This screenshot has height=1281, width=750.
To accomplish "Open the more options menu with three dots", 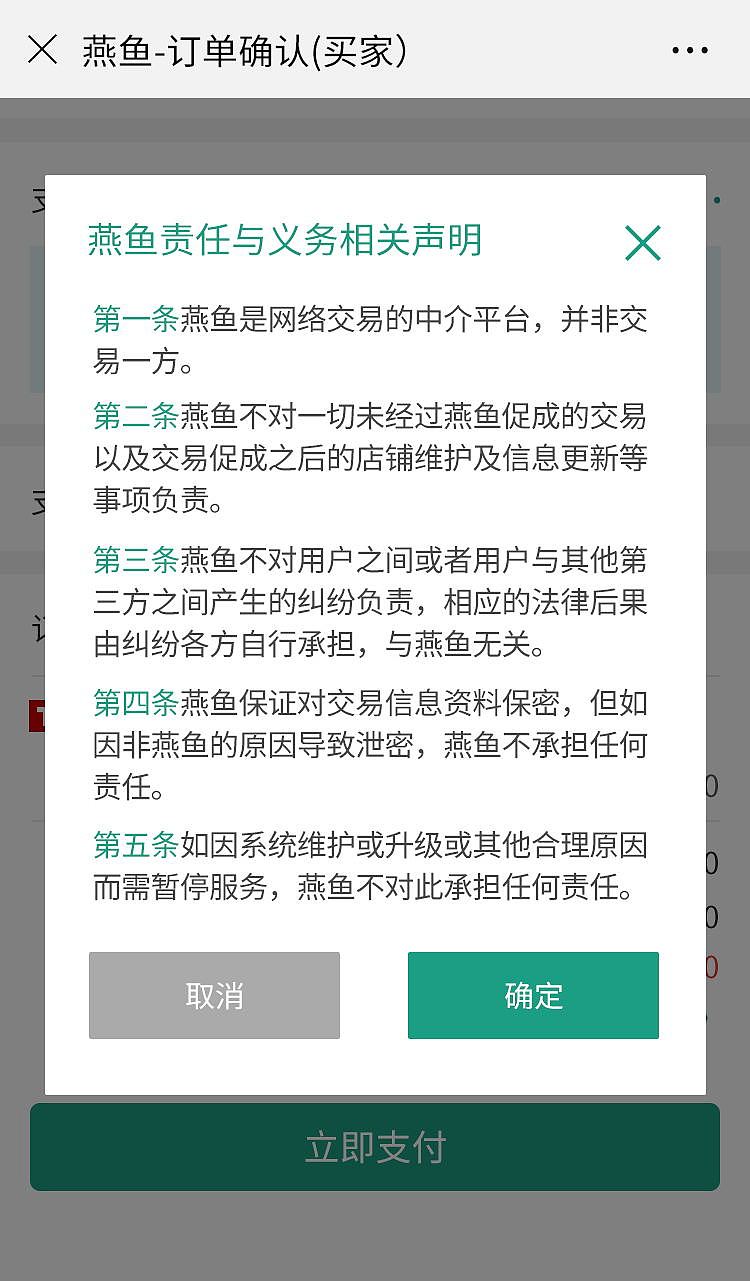I will [x=691, y=48].
